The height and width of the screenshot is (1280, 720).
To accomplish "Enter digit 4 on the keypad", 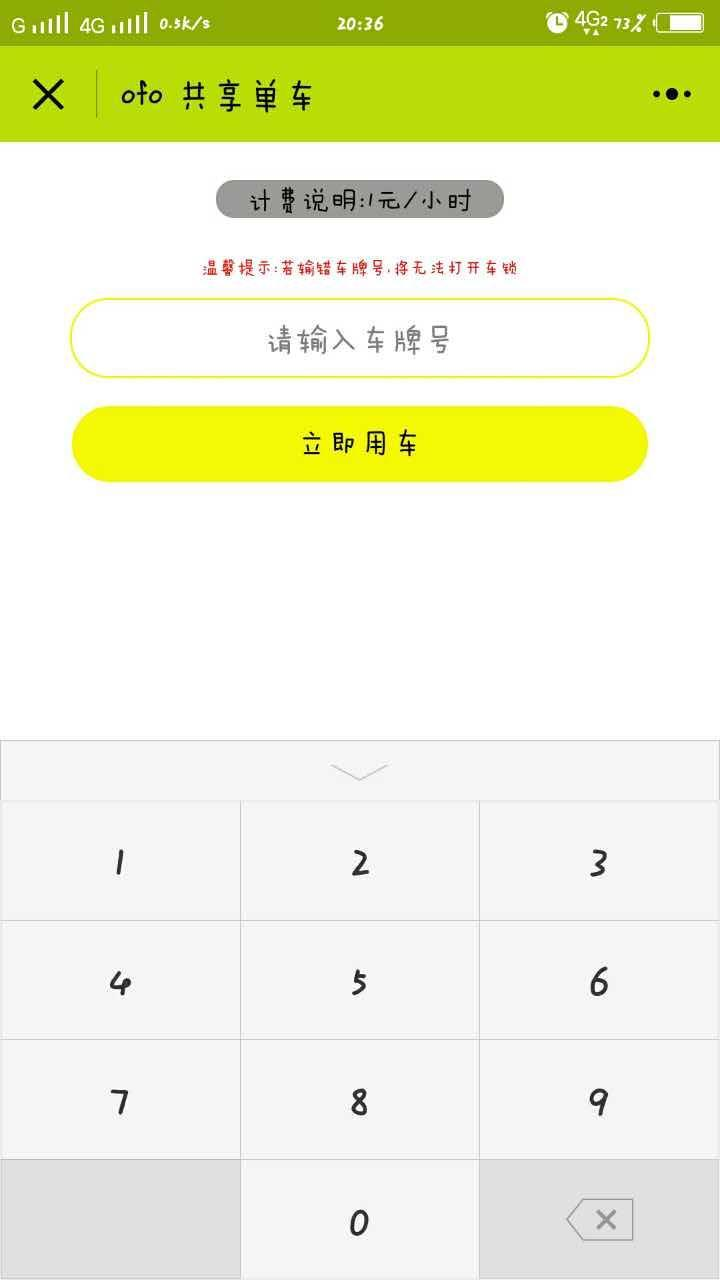I will click(x=120, y=980).
